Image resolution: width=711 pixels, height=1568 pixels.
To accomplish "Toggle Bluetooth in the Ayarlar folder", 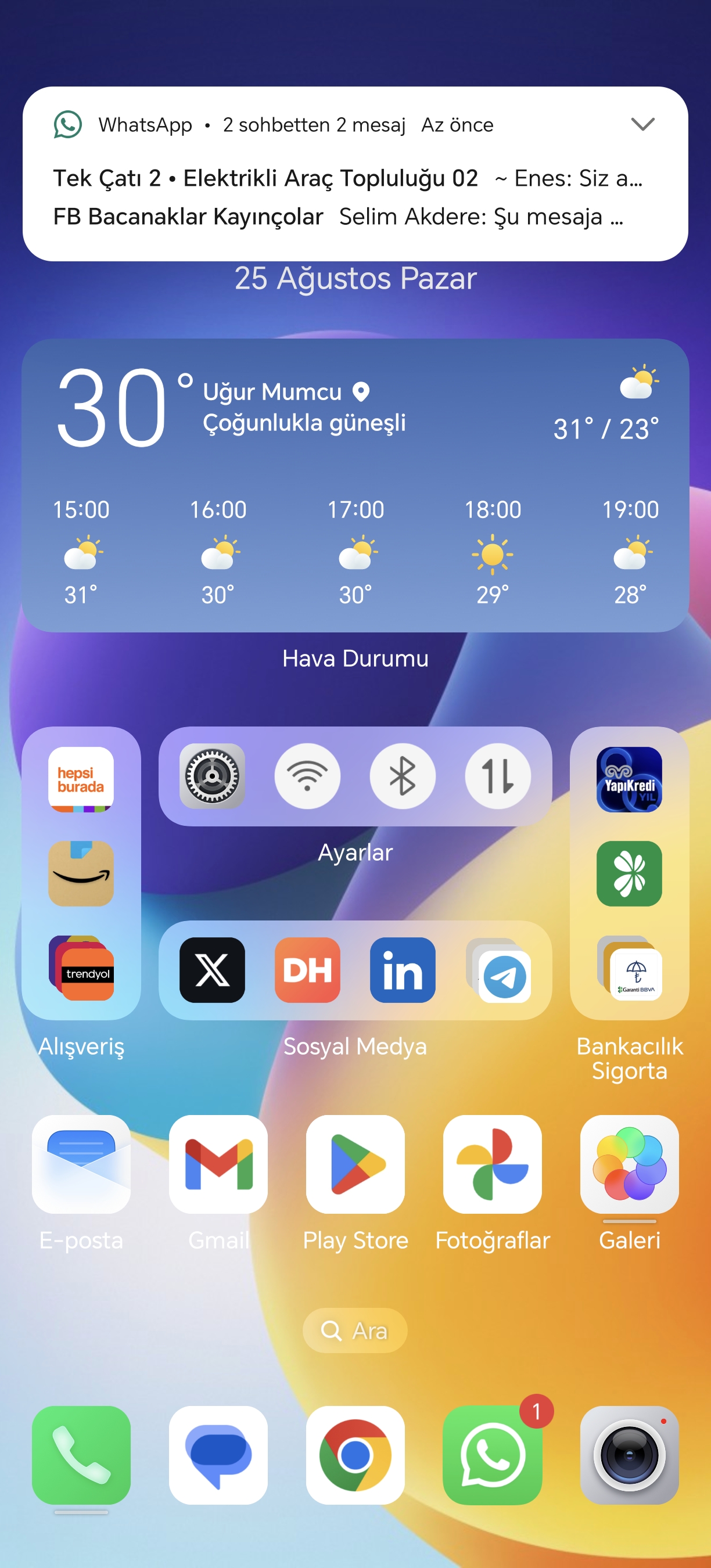I will [x=403, y=776].
